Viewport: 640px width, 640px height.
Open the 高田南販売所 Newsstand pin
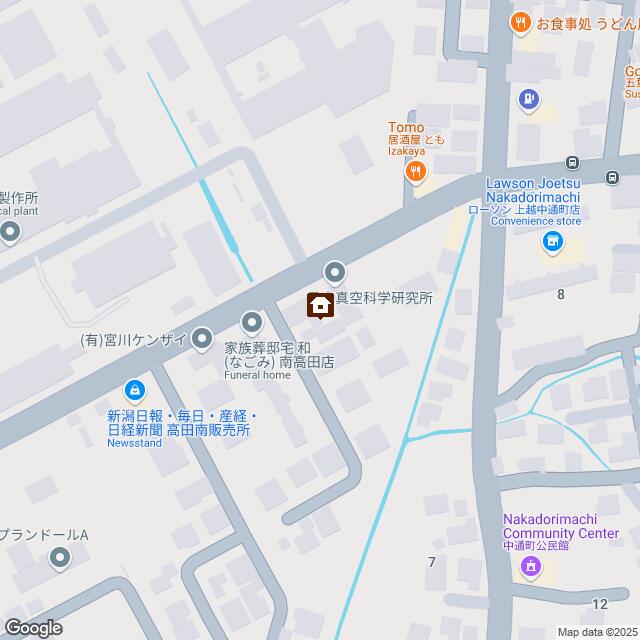(133, 389)
